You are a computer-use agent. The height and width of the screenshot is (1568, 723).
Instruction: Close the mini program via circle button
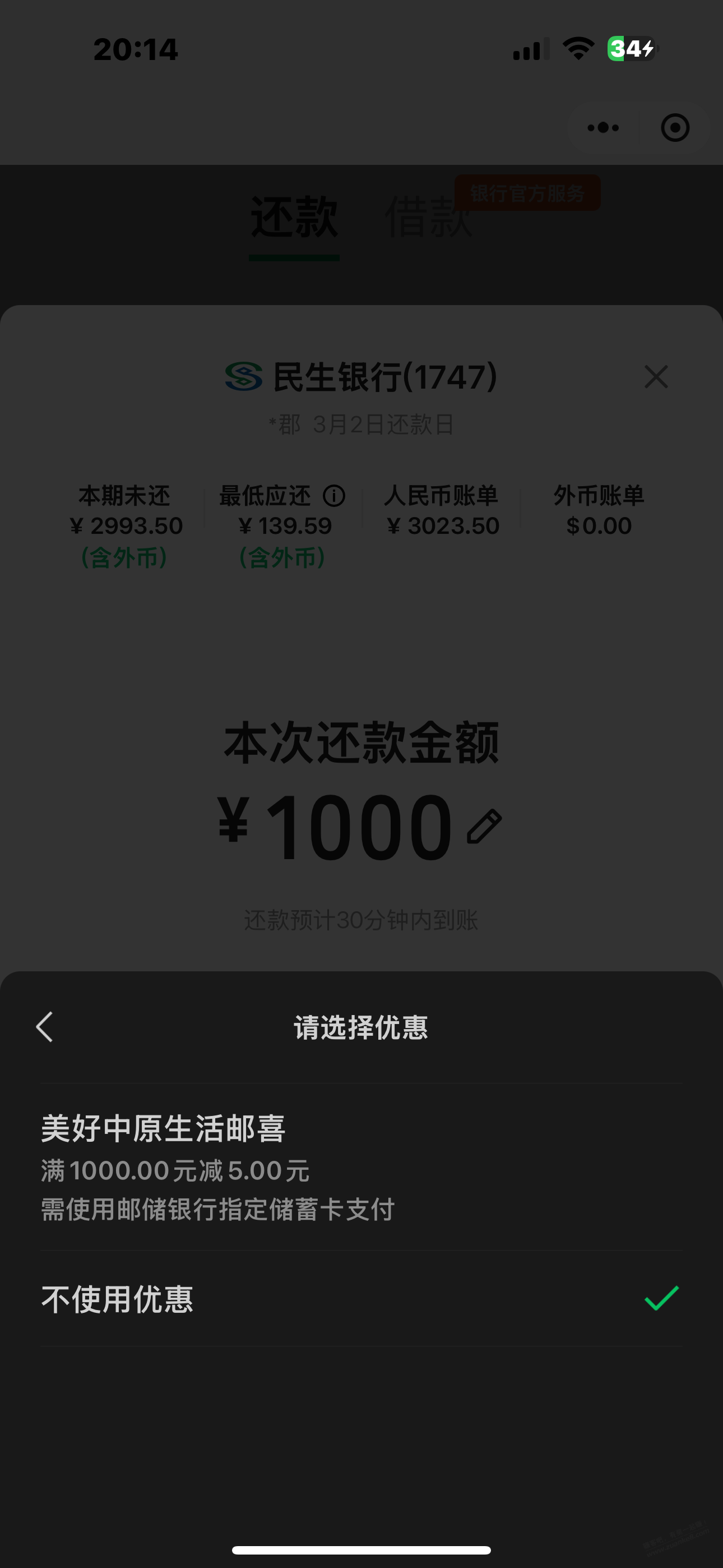[x=675, y=128]
